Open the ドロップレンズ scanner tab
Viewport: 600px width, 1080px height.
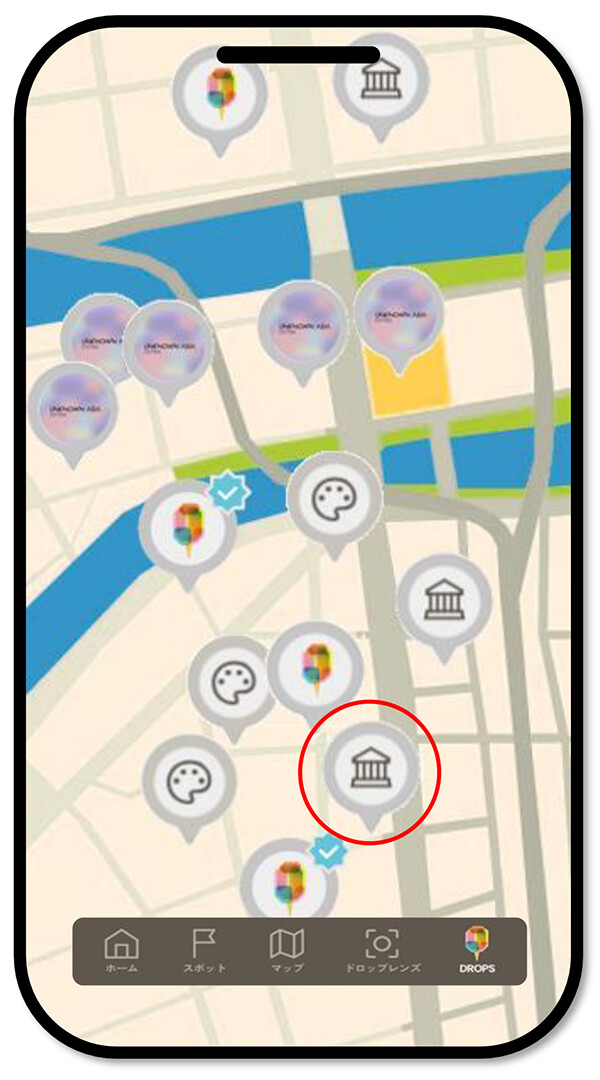click(382, 950)
